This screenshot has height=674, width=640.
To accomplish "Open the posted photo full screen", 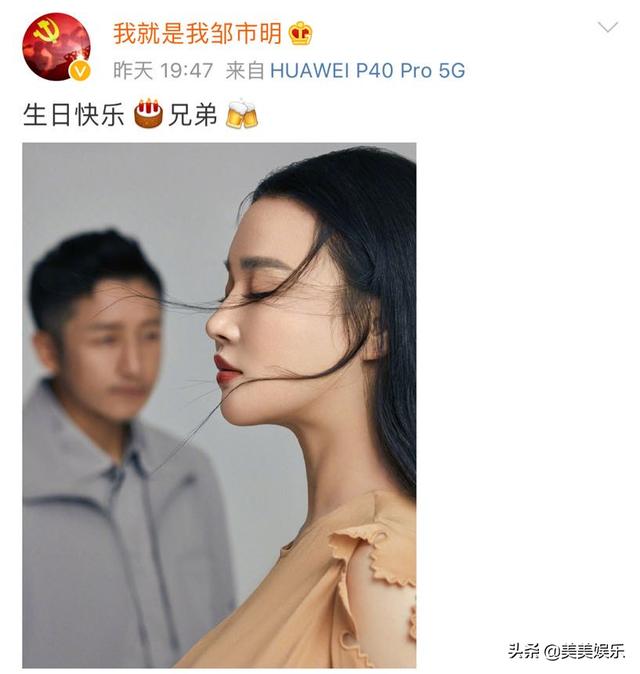I will [x=219, y=405].
